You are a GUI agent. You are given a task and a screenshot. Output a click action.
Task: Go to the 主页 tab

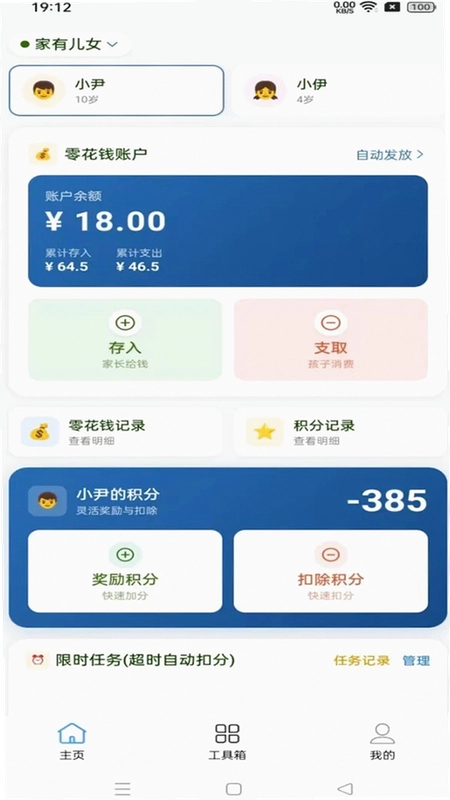click(x=72, y=741)
